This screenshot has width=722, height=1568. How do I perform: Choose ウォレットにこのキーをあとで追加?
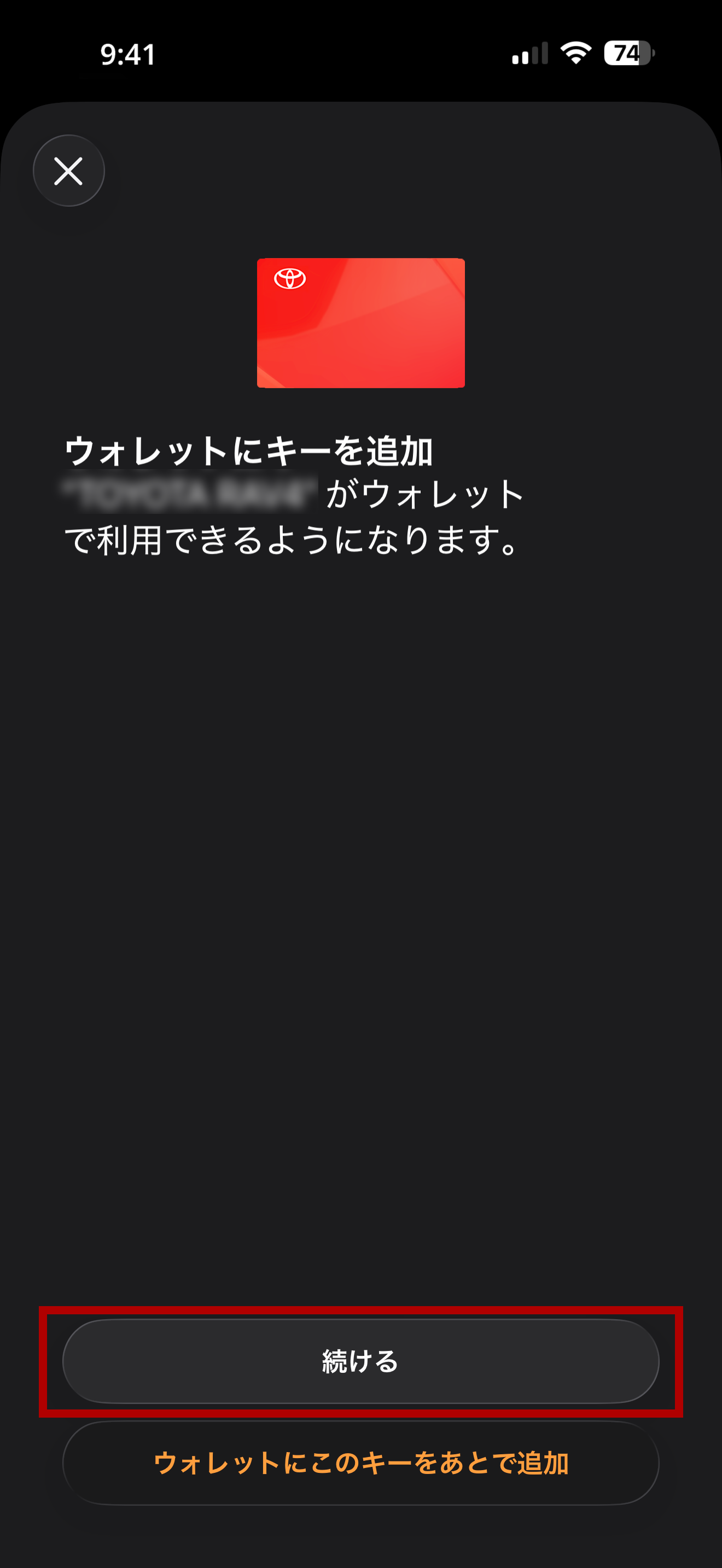tap(360, 1462)
